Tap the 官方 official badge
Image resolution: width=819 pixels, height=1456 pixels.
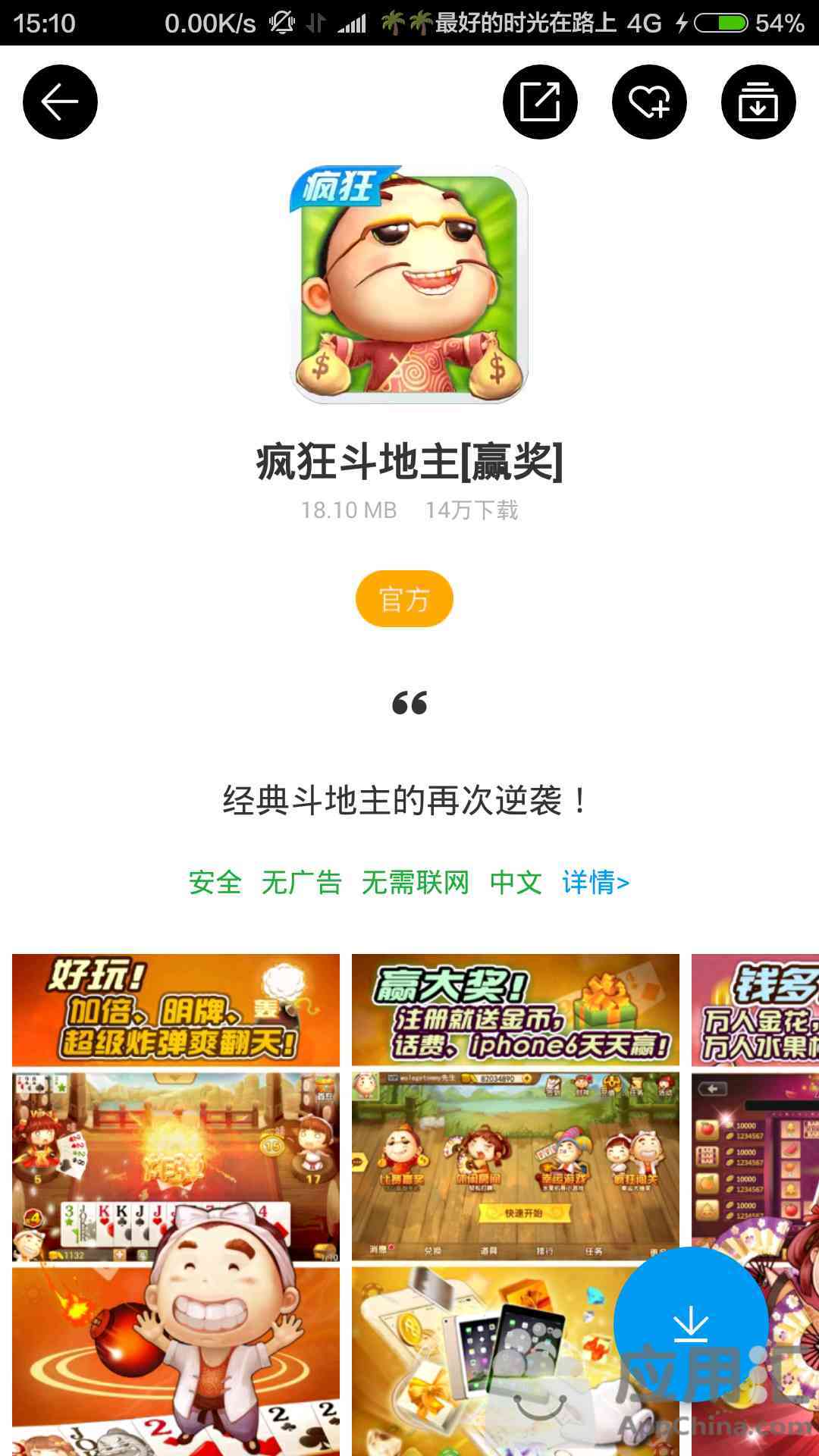(404, 599)
